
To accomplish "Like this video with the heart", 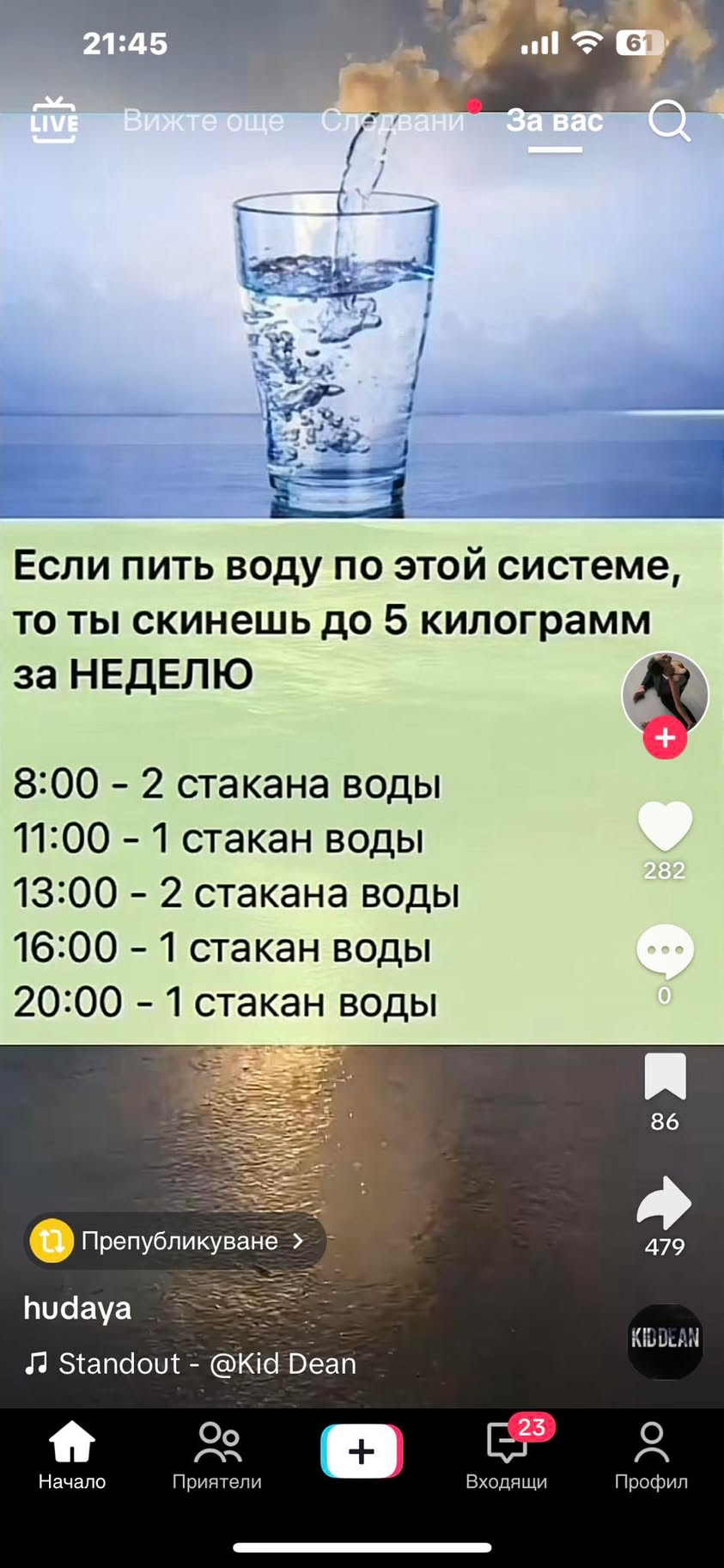I will point(665,826).
